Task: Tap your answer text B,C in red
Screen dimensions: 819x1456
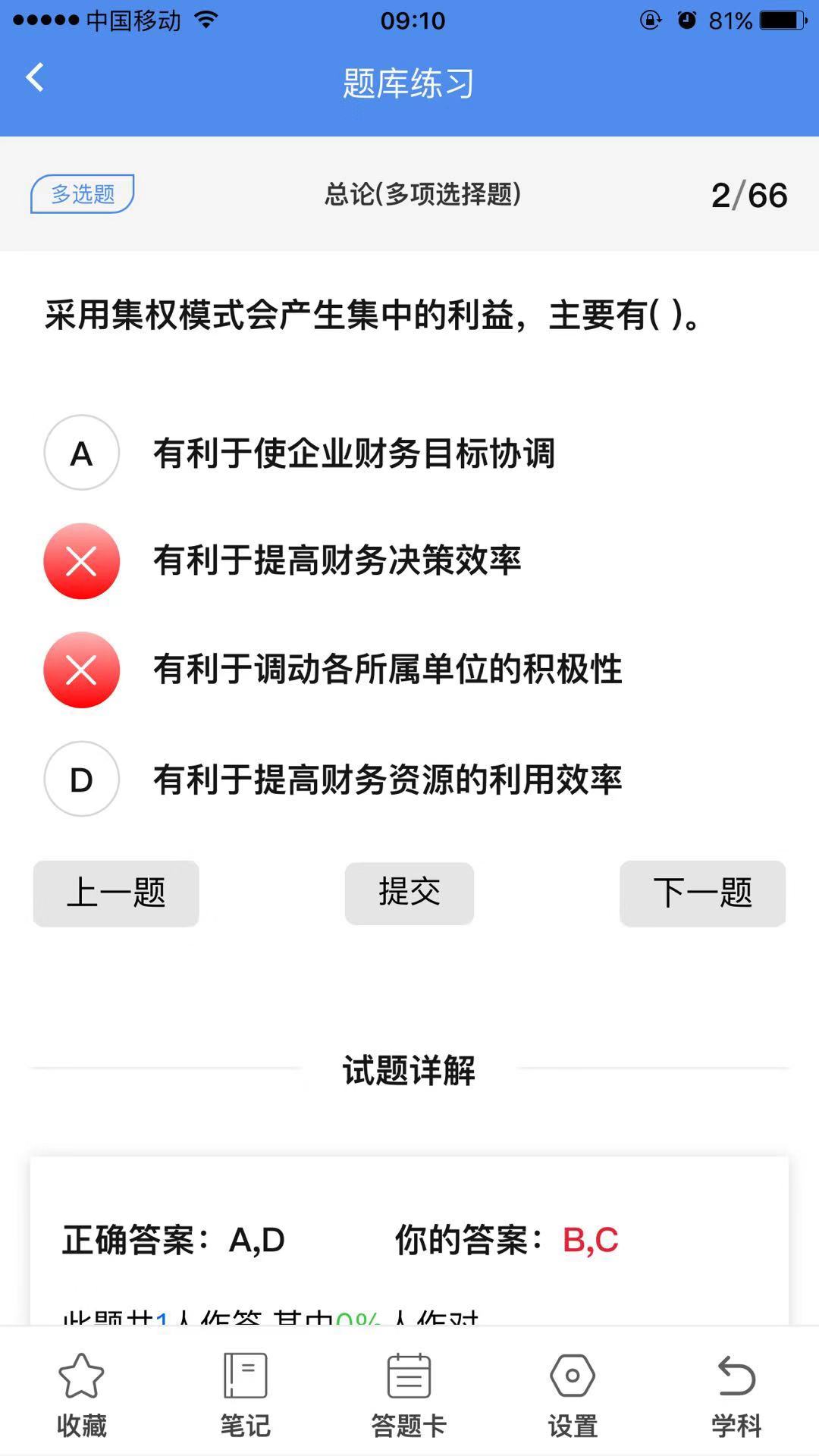Action: coord(589,1241)
